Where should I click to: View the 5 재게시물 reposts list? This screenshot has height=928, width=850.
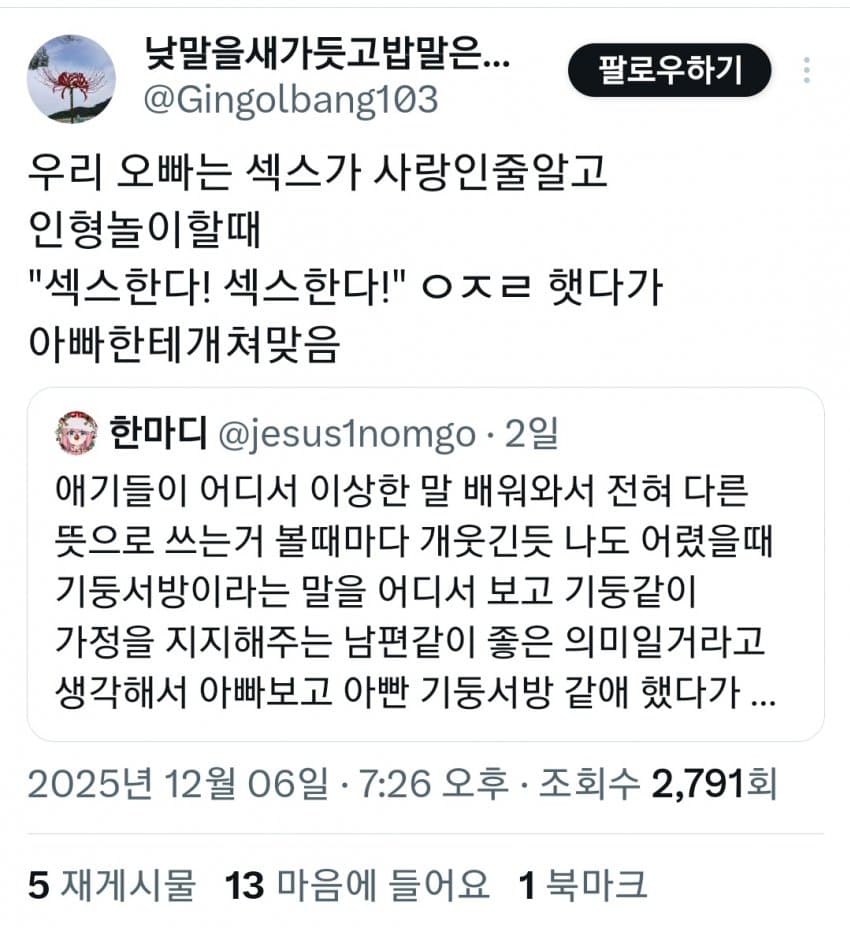tap(112, 884)
